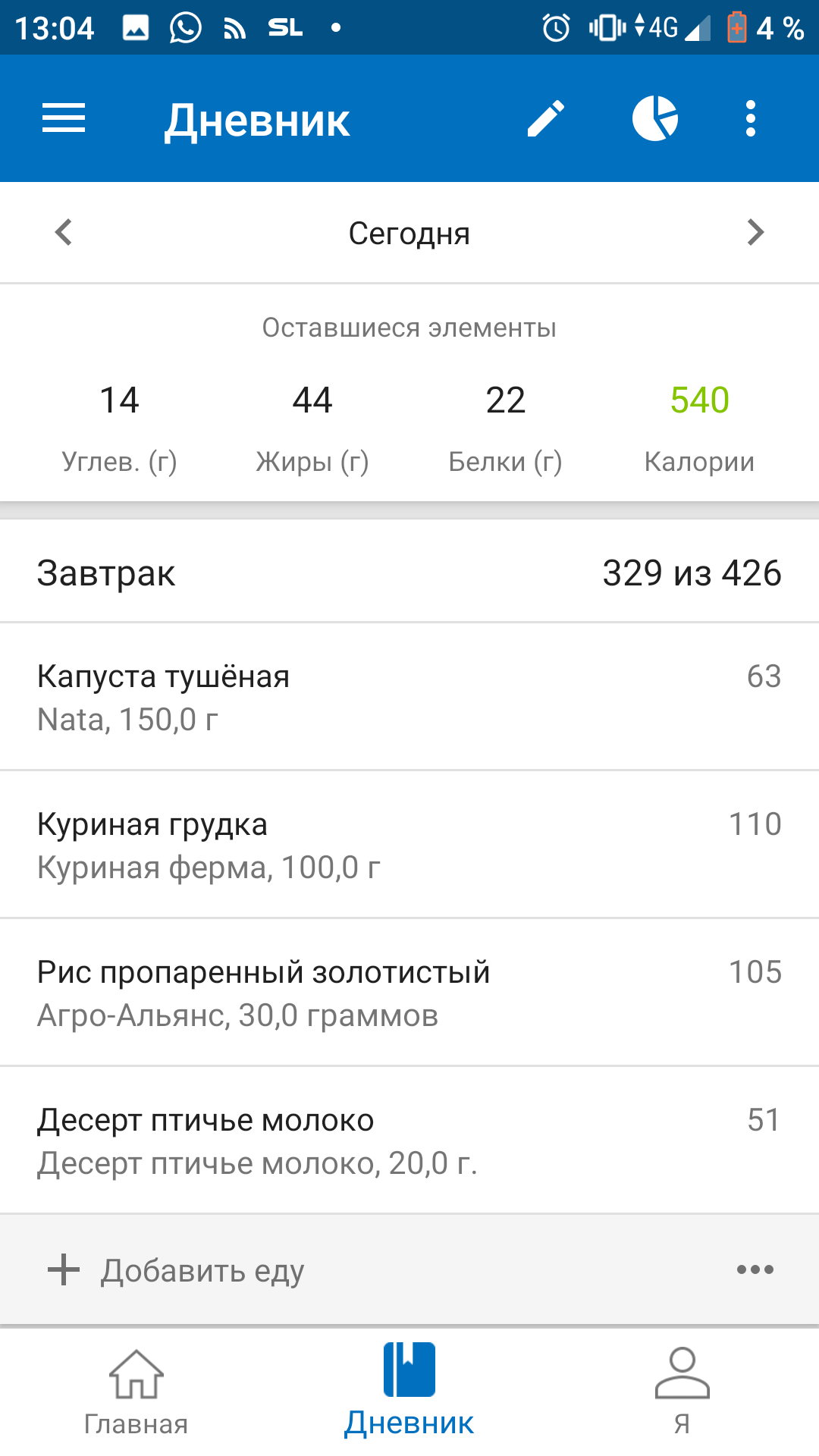Tap the pencil edit icon

tap(546, 119)
